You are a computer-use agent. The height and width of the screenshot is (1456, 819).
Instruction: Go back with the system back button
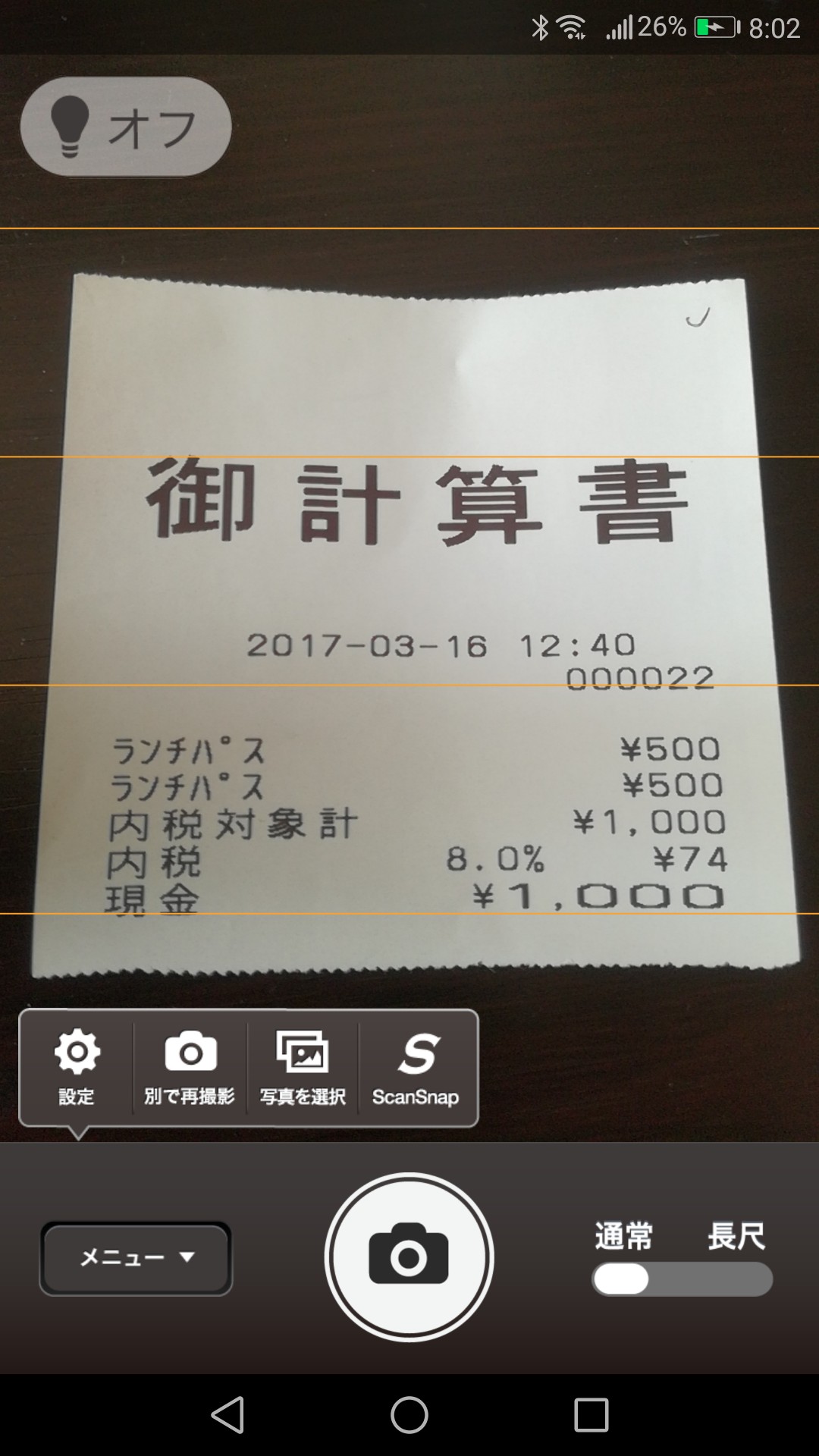point(227,1415)
